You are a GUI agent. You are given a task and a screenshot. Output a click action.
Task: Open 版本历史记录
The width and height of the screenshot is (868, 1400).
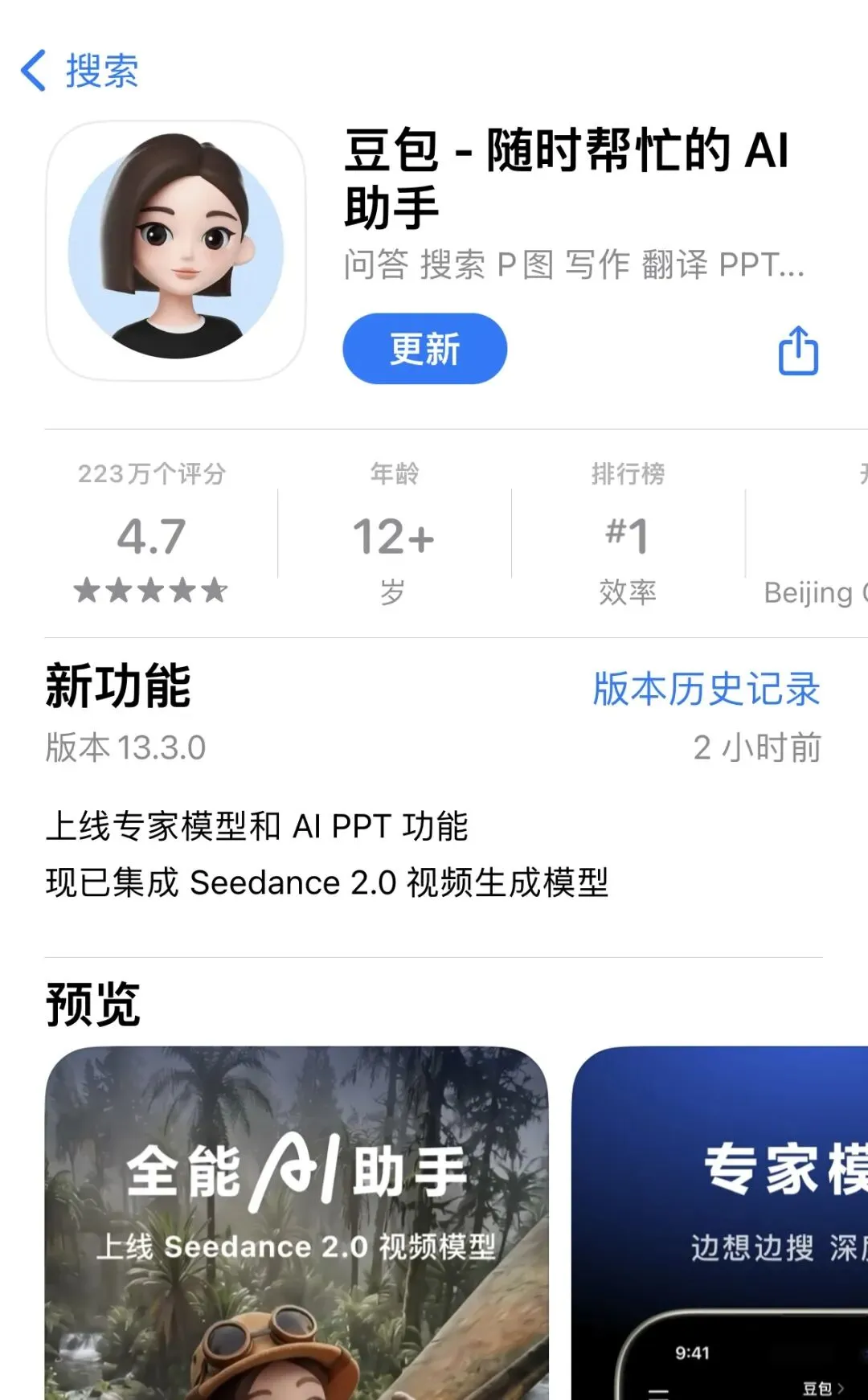706,689
